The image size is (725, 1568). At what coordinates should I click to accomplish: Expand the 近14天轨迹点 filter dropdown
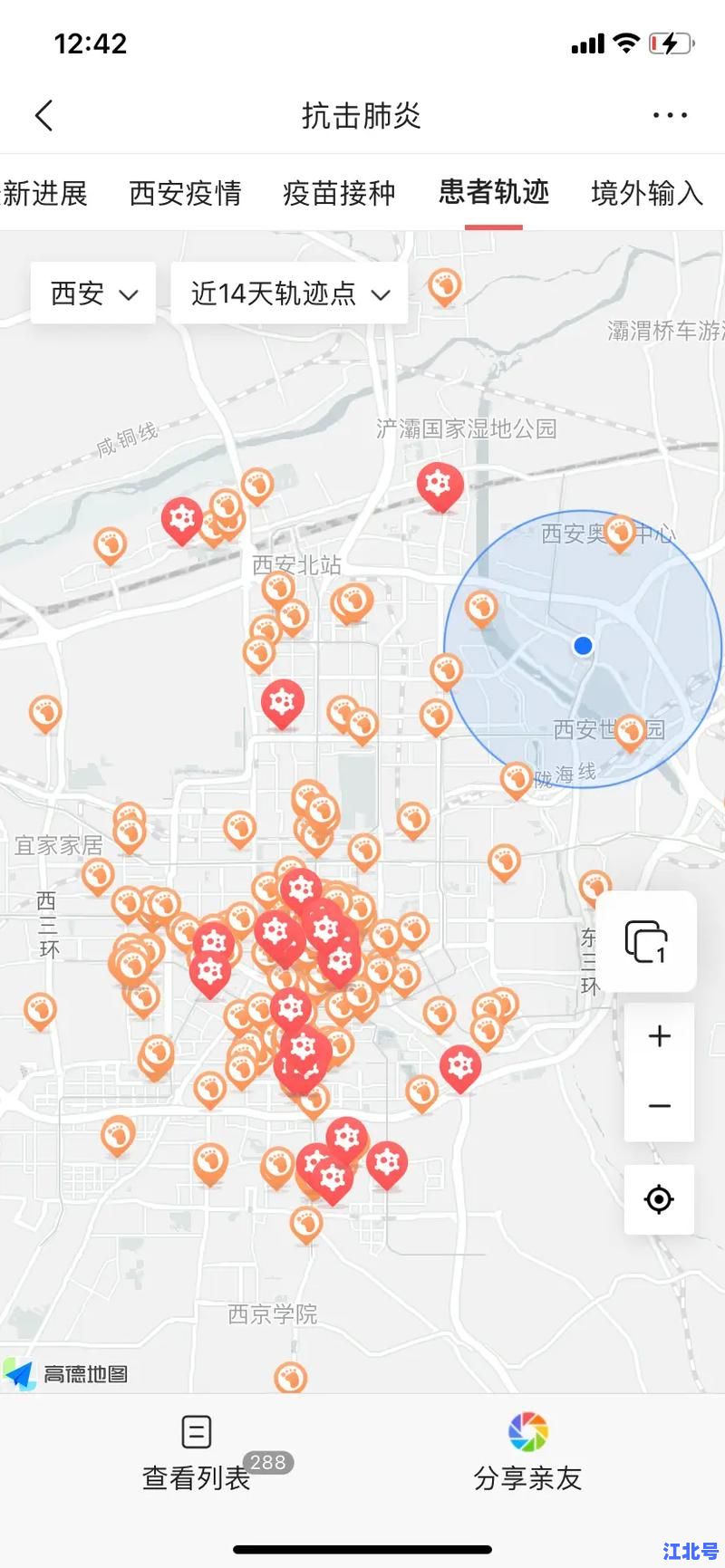pyautogui.click(x=288, y=292)
